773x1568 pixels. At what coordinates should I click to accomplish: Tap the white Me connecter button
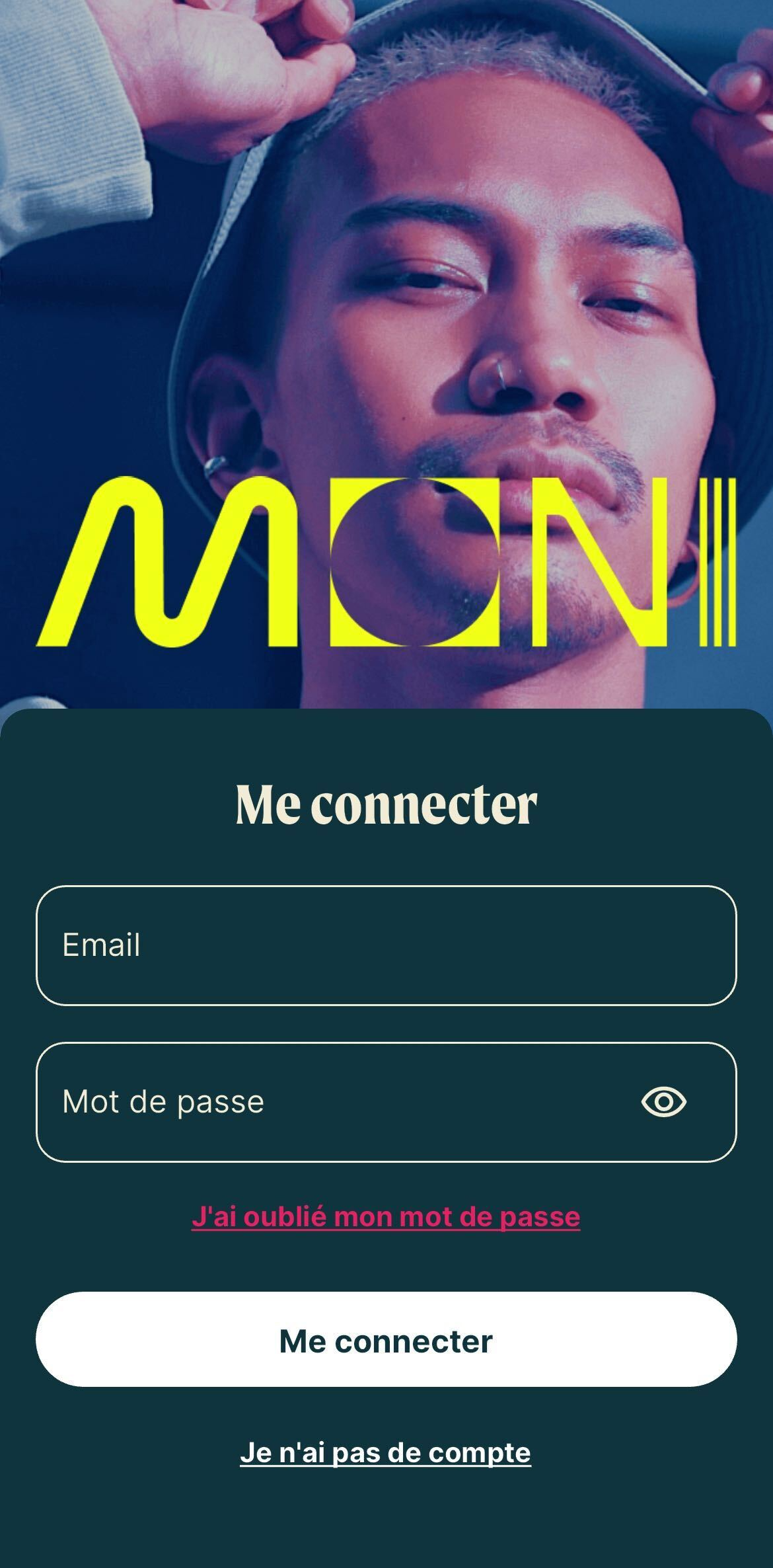click(386, 1341)
